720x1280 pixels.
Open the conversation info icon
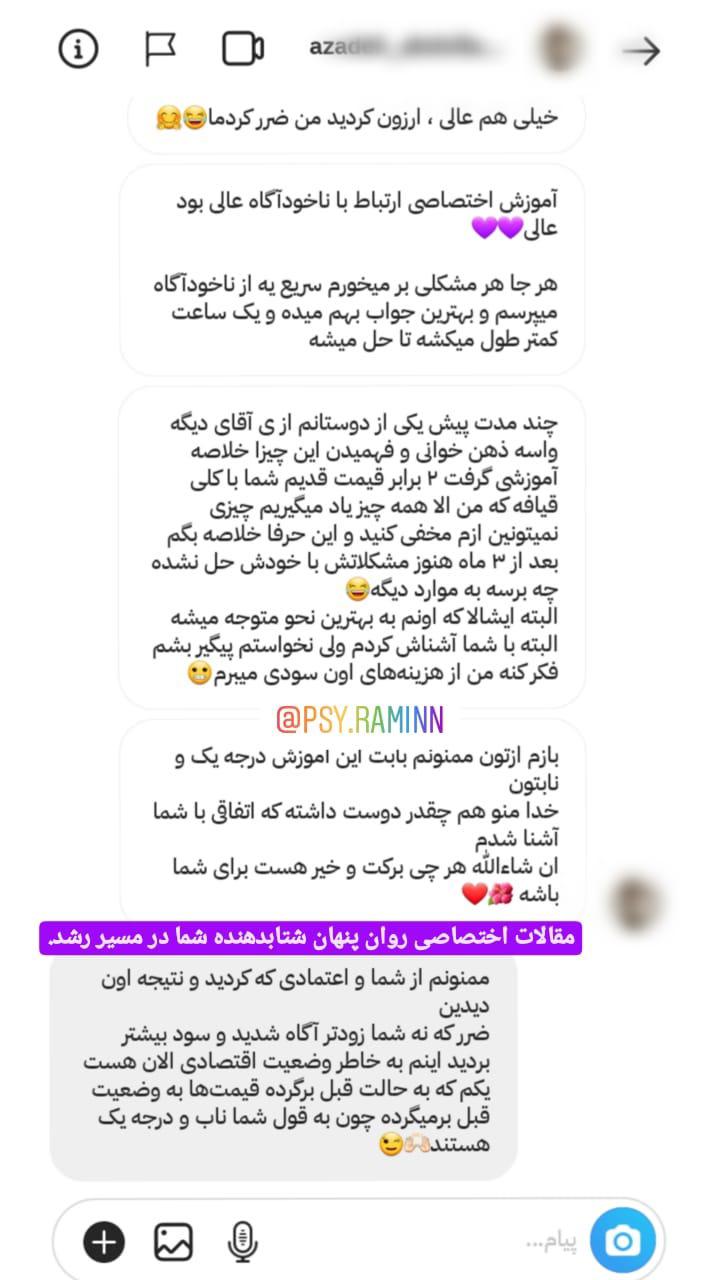(x=79, y=49)
